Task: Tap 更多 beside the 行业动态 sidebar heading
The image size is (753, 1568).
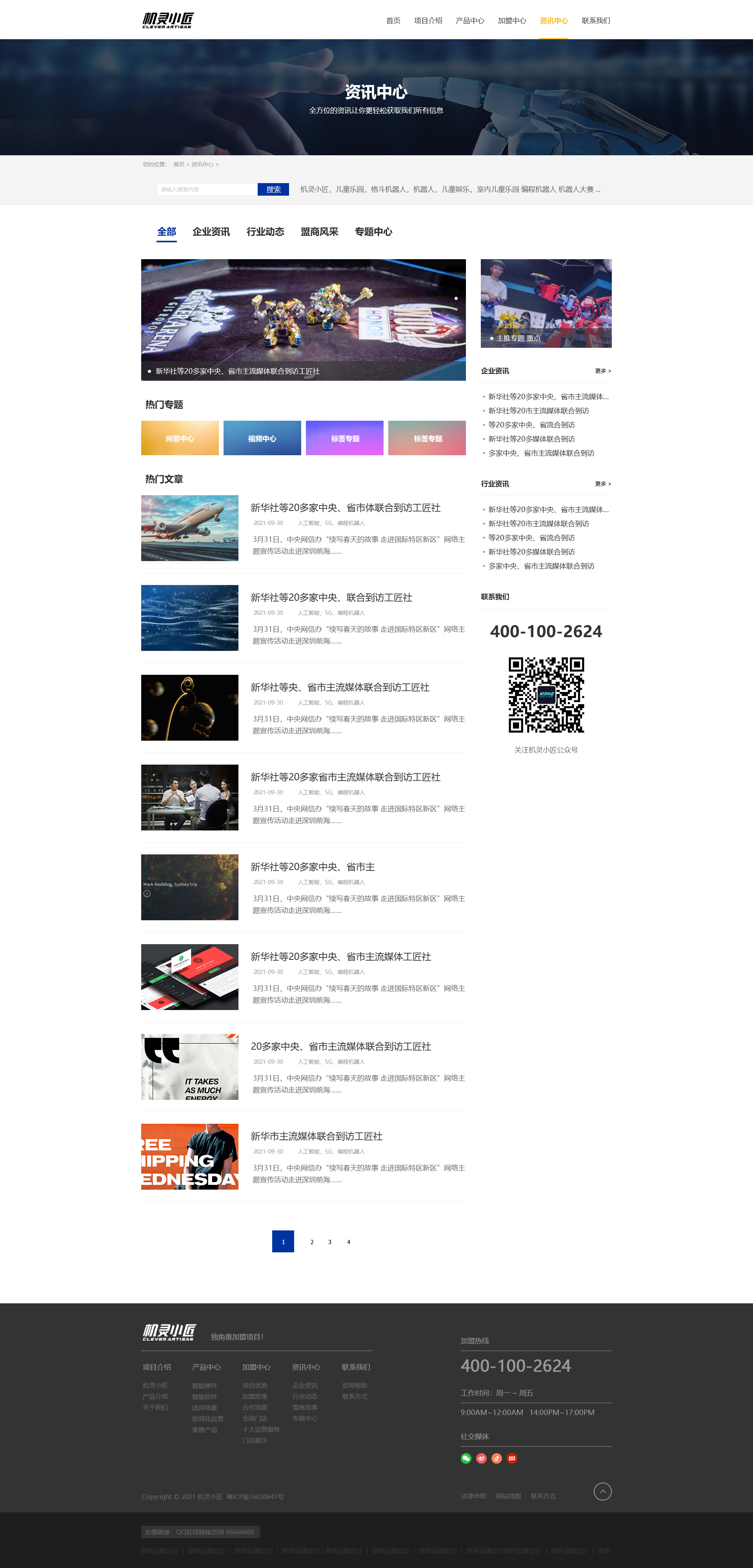Action: pos(603,484)
